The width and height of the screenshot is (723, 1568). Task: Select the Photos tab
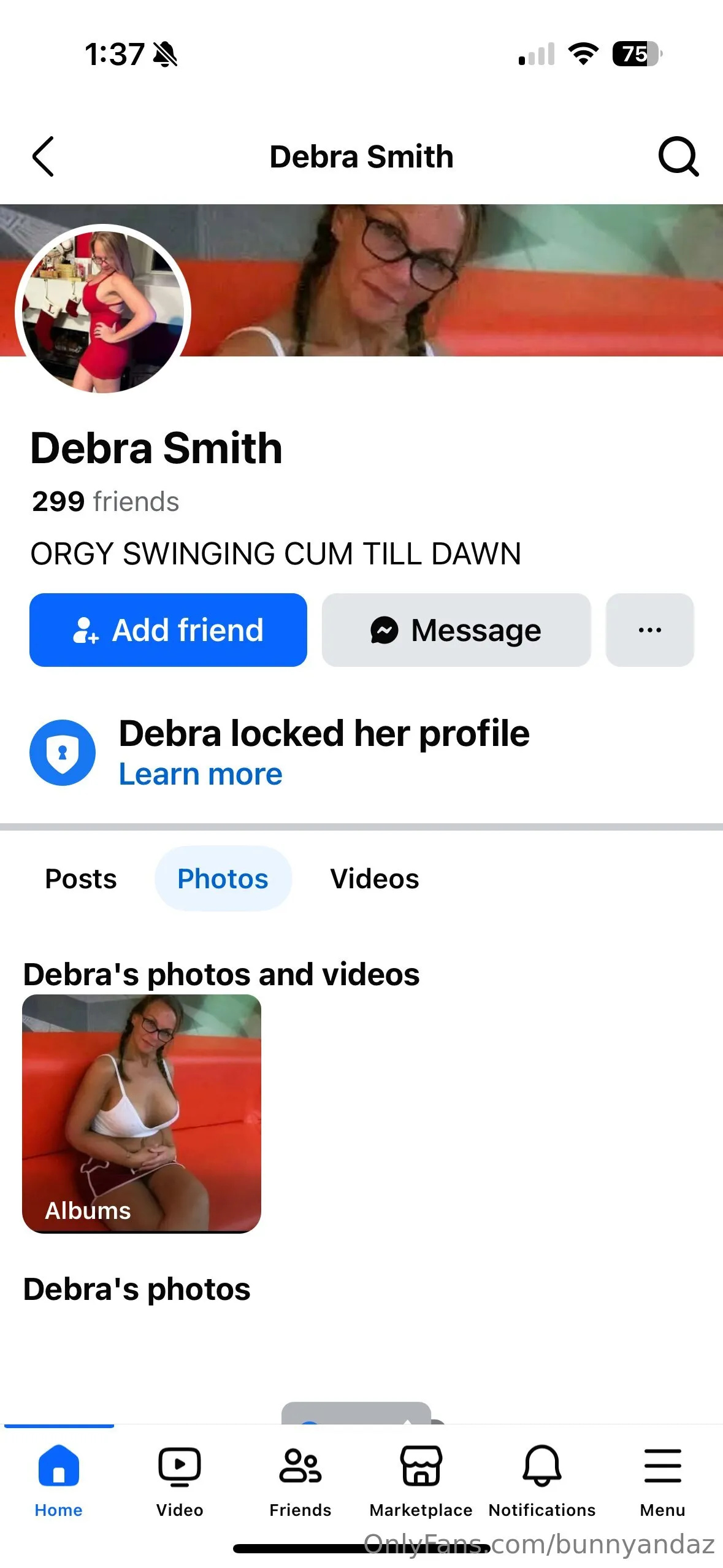tap(223, 878)
